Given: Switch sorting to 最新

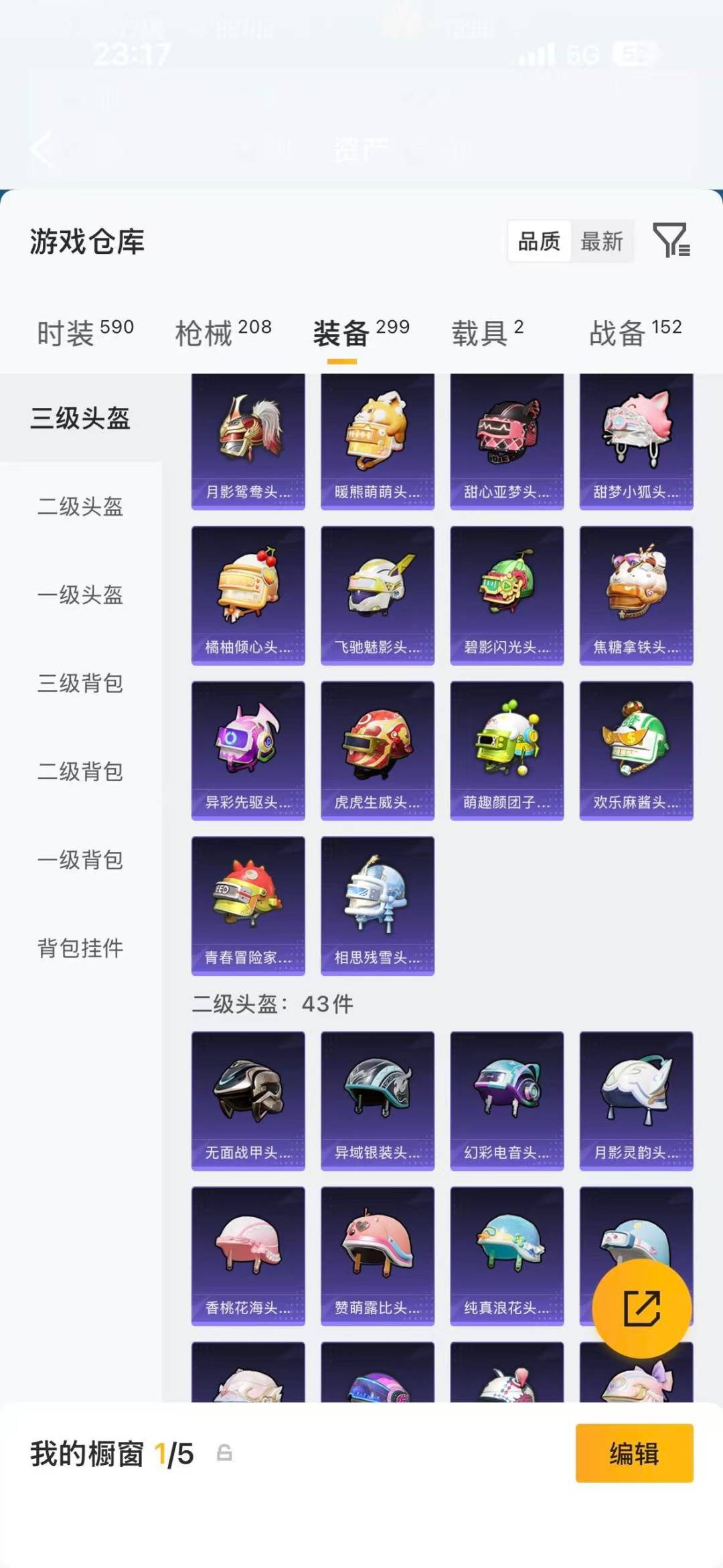Looking at the screenshot, I should [x=601, y=242].
